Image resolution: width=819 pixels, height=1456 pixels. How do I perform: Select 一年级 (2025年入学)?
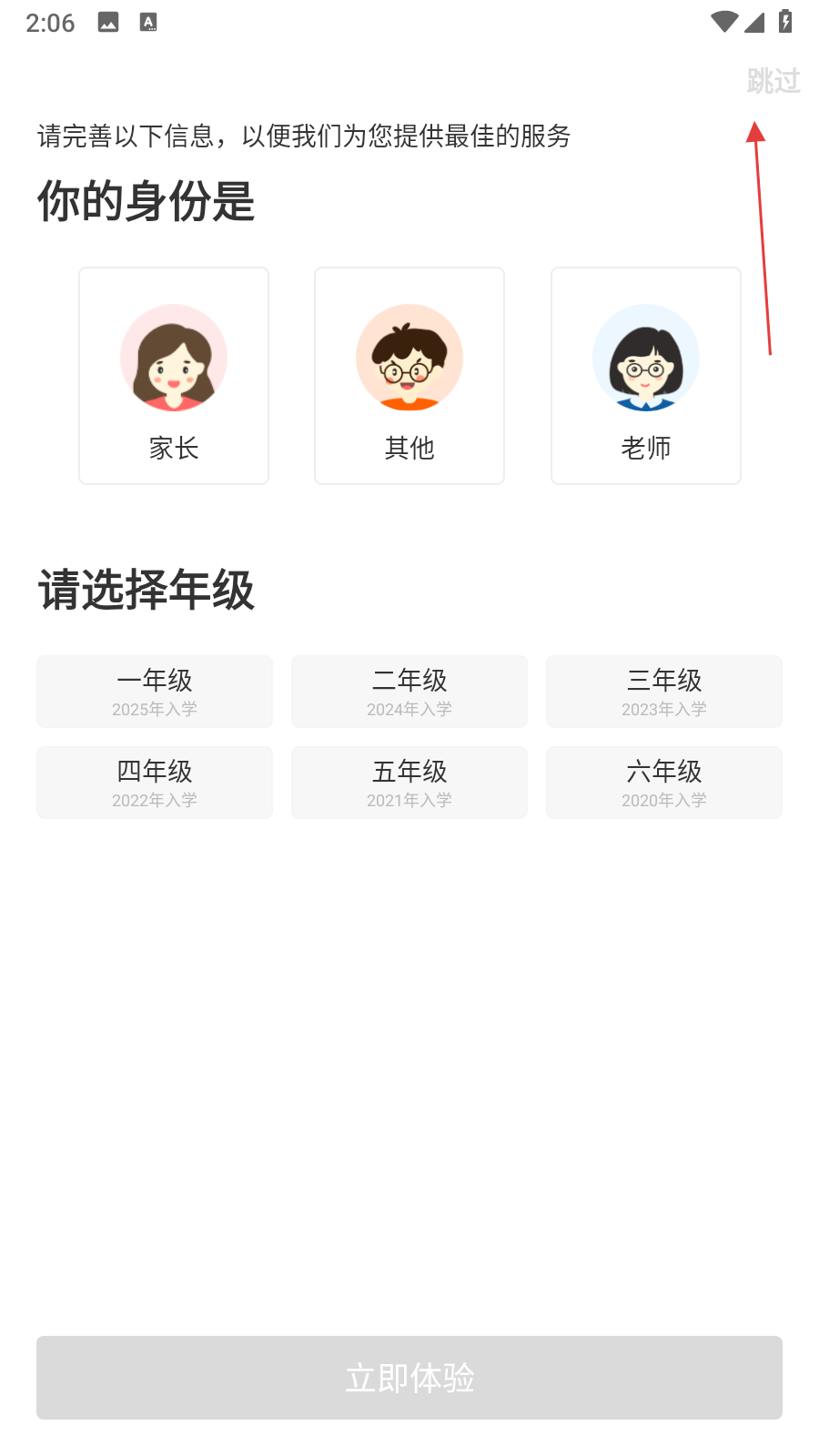pyautogui.click(x=155, y=692)
